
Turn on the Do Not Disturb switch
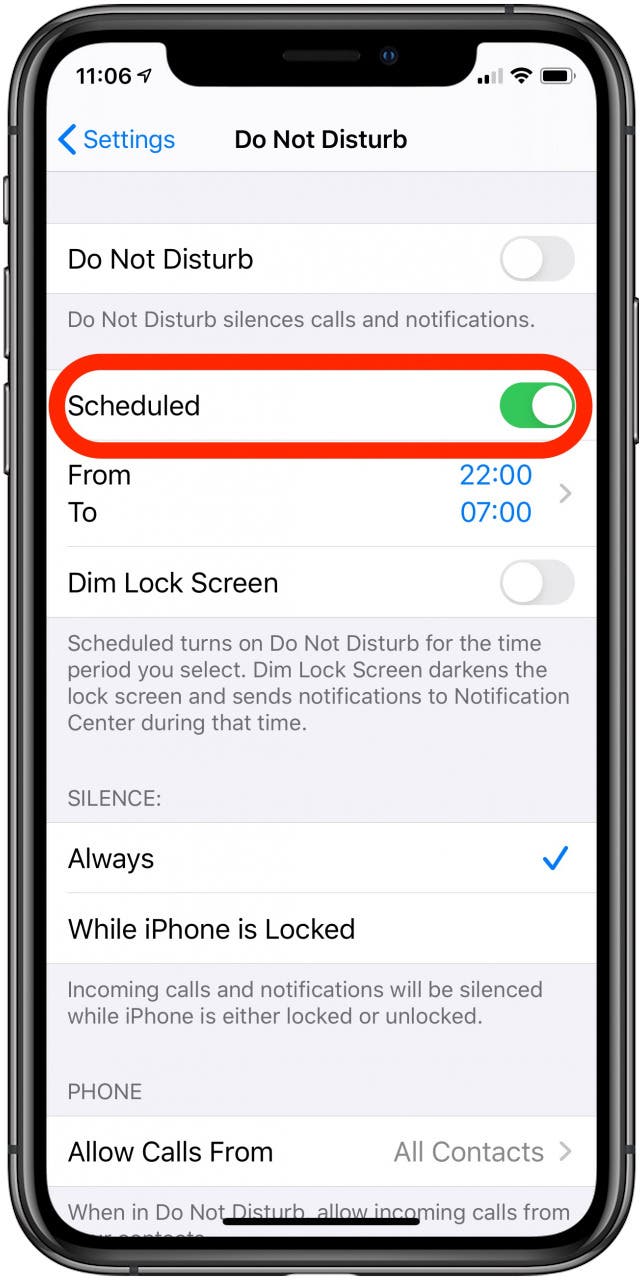tap(537, 259)
